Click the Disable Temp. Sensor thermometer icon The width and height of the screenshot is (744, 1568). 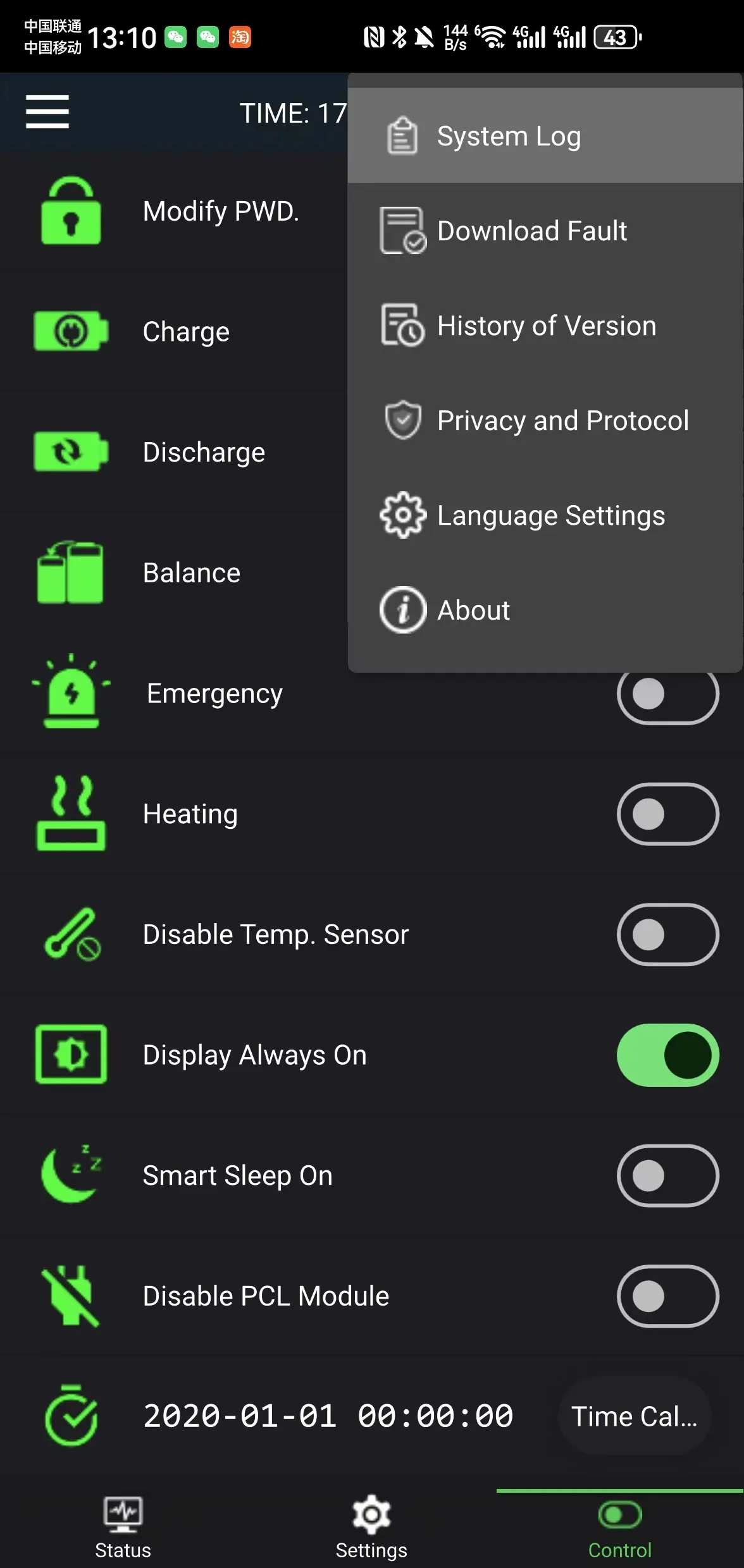tap(71, 934)
